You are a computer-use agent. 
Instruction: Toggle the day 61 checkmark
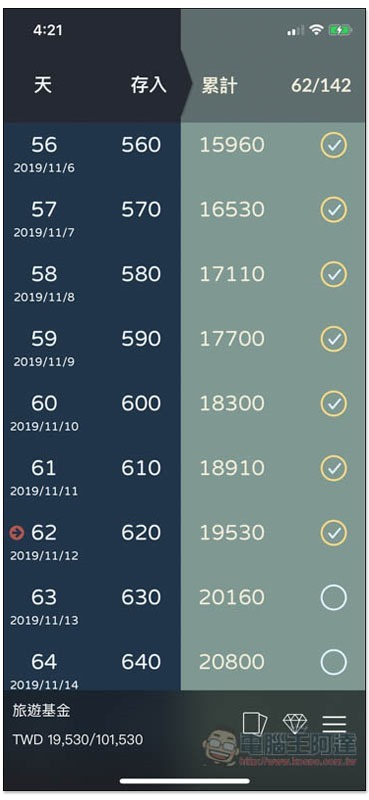333,468
